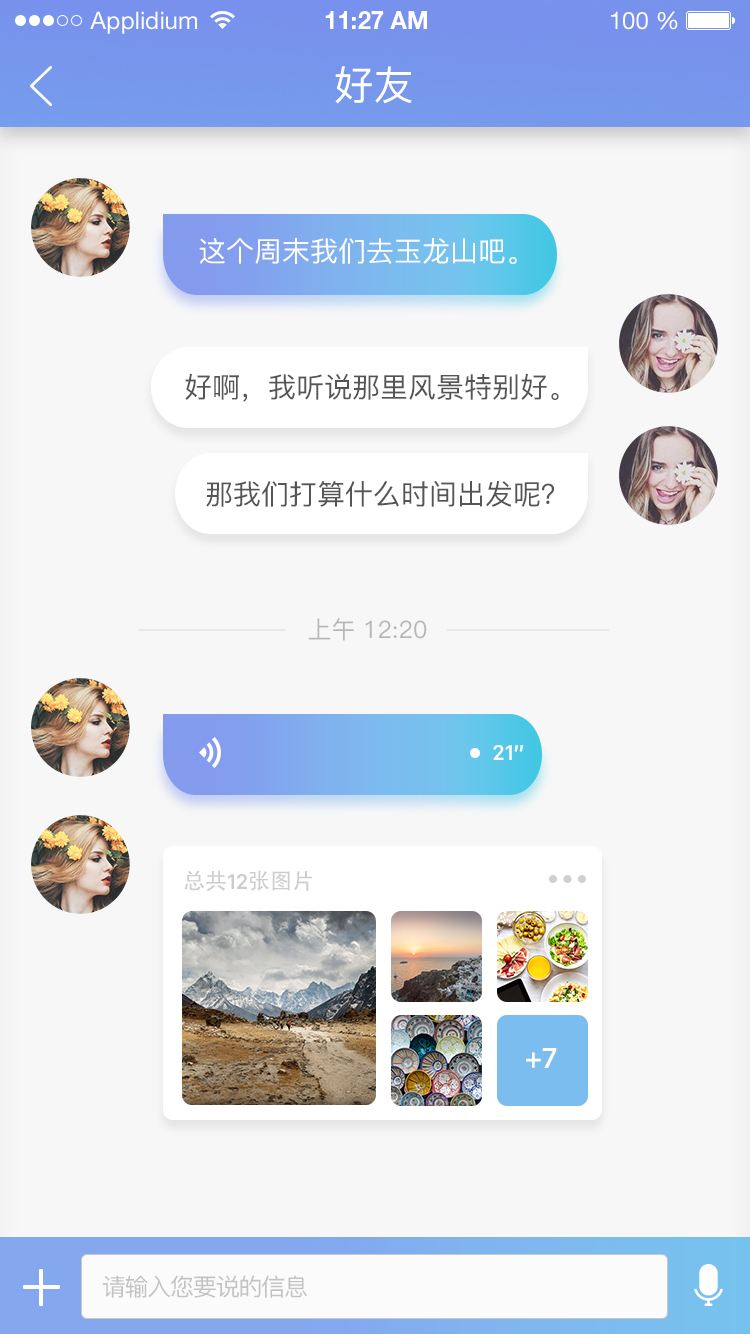
Task: Tap the salad food photo thumbnail
Action: tap(542, 956)
